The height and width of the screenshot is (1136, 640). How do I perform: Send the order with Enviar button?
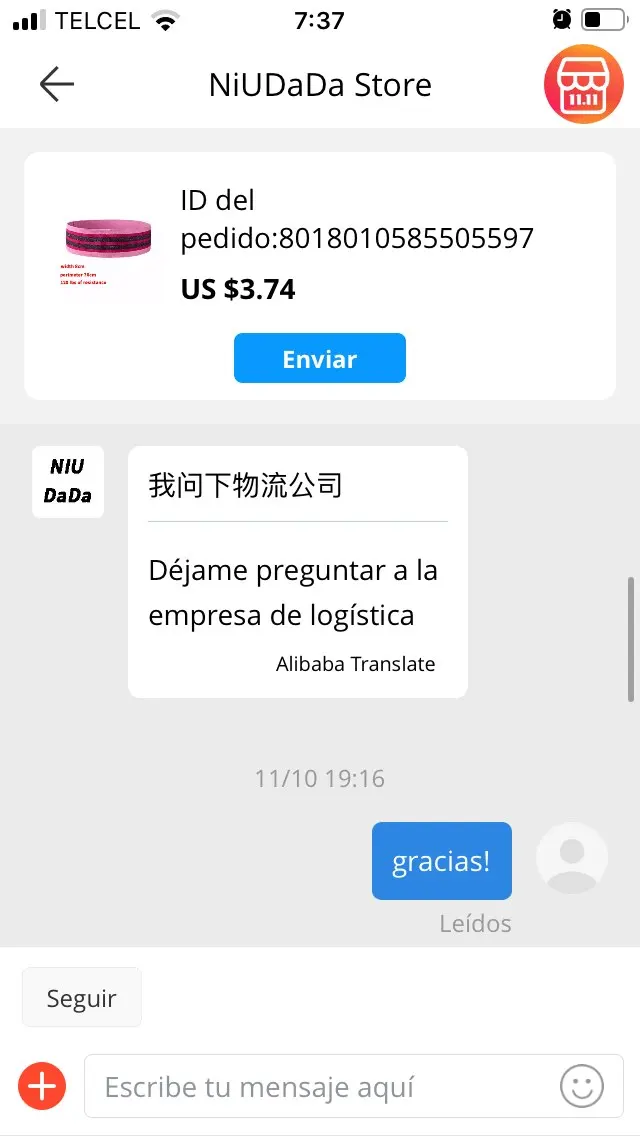pyautogui.click(x=320, y=358)
